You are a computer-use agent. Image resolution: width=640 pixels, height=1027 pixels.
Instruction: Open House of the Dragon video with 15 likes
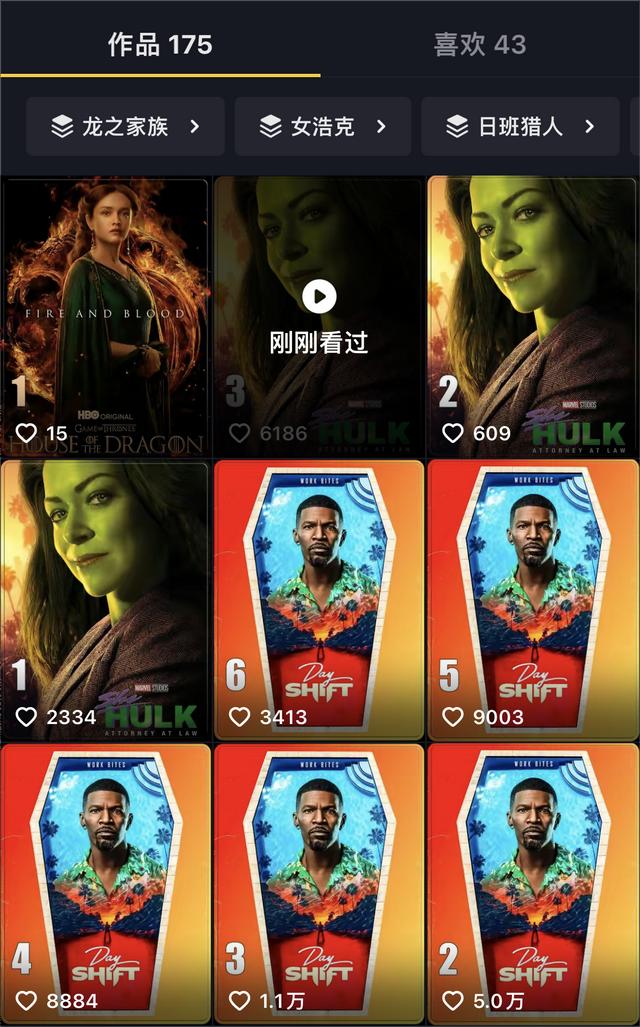(x=105, y=315)
